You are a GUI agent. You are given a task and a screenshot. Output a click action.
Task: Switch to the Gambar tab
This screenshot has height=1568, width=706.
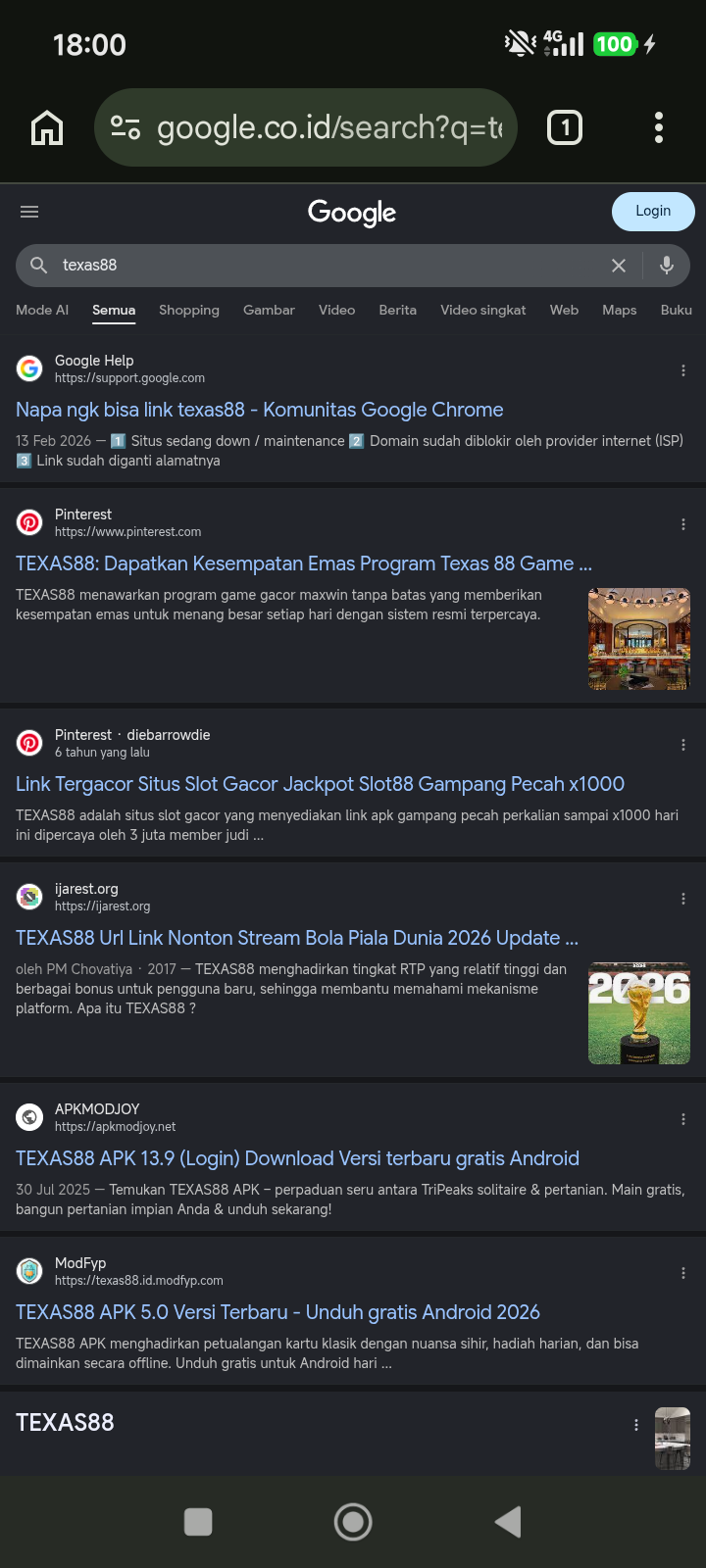[x=269, y=310]
